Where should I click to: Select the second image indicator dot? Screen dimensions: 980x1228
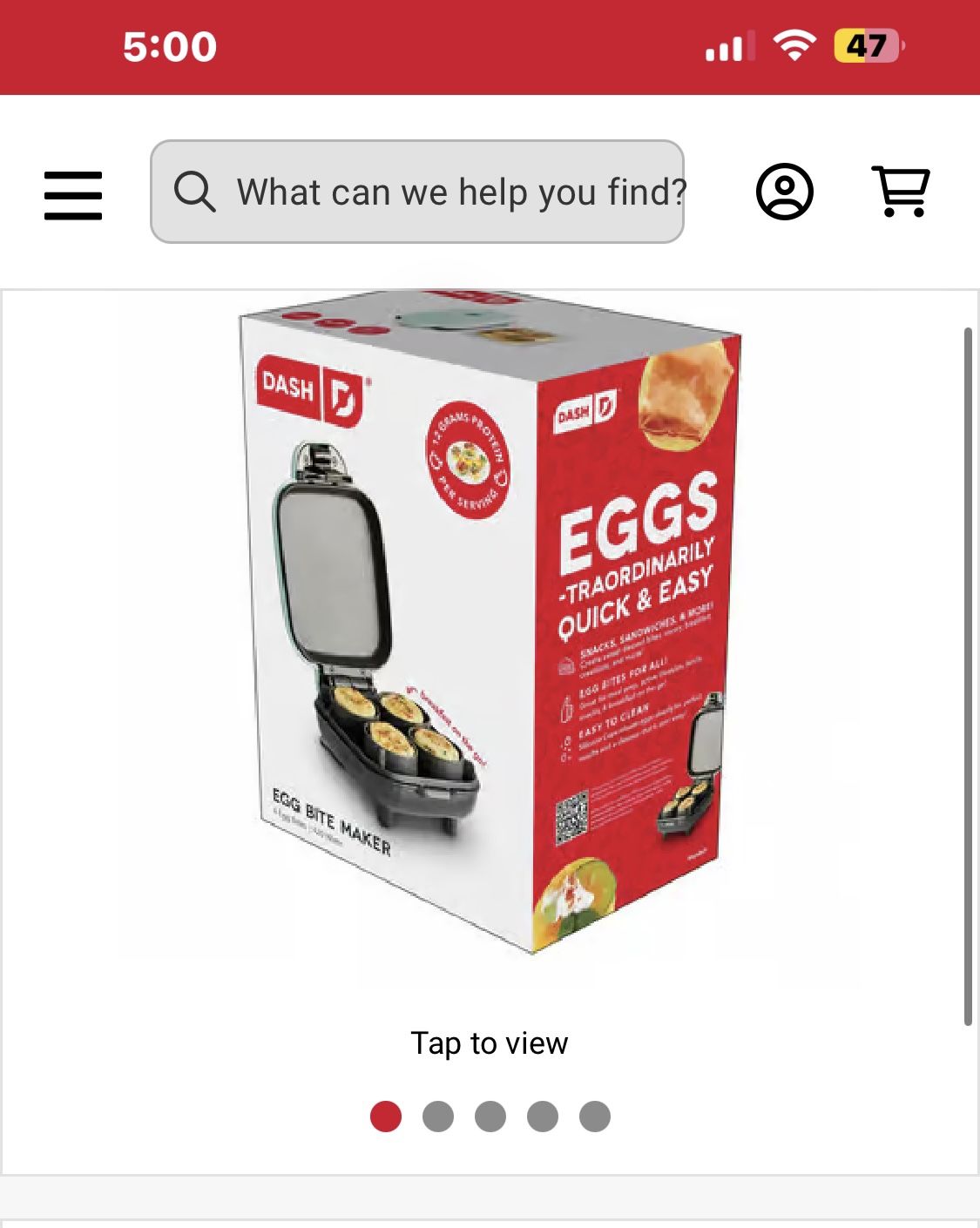(438, 1116)
